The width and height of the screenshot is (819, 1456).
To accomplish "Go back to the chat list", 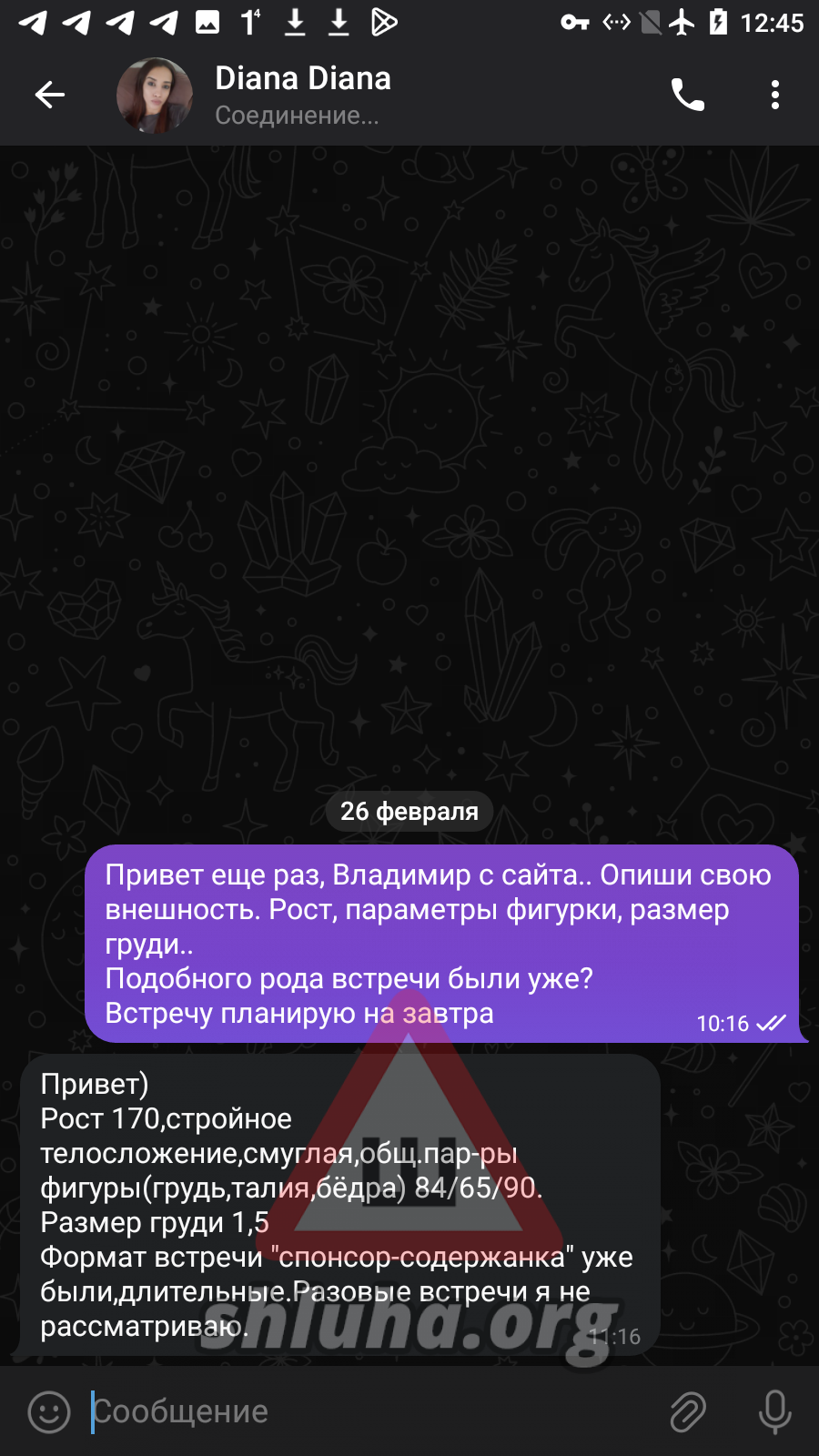I will (50, 95).
